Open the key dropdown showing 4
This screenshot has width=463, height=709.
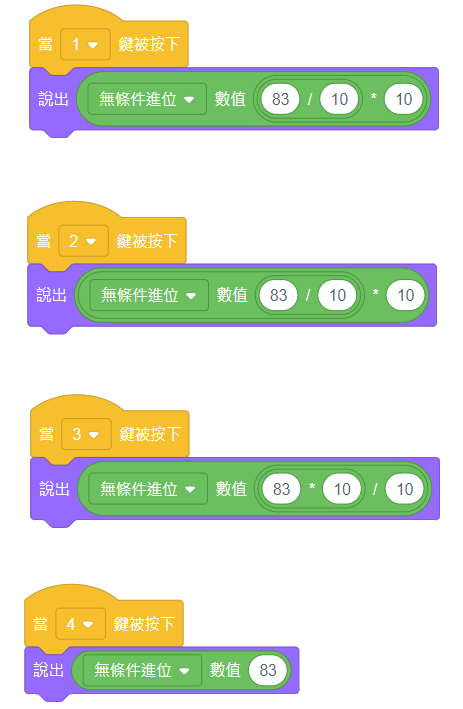80,624
